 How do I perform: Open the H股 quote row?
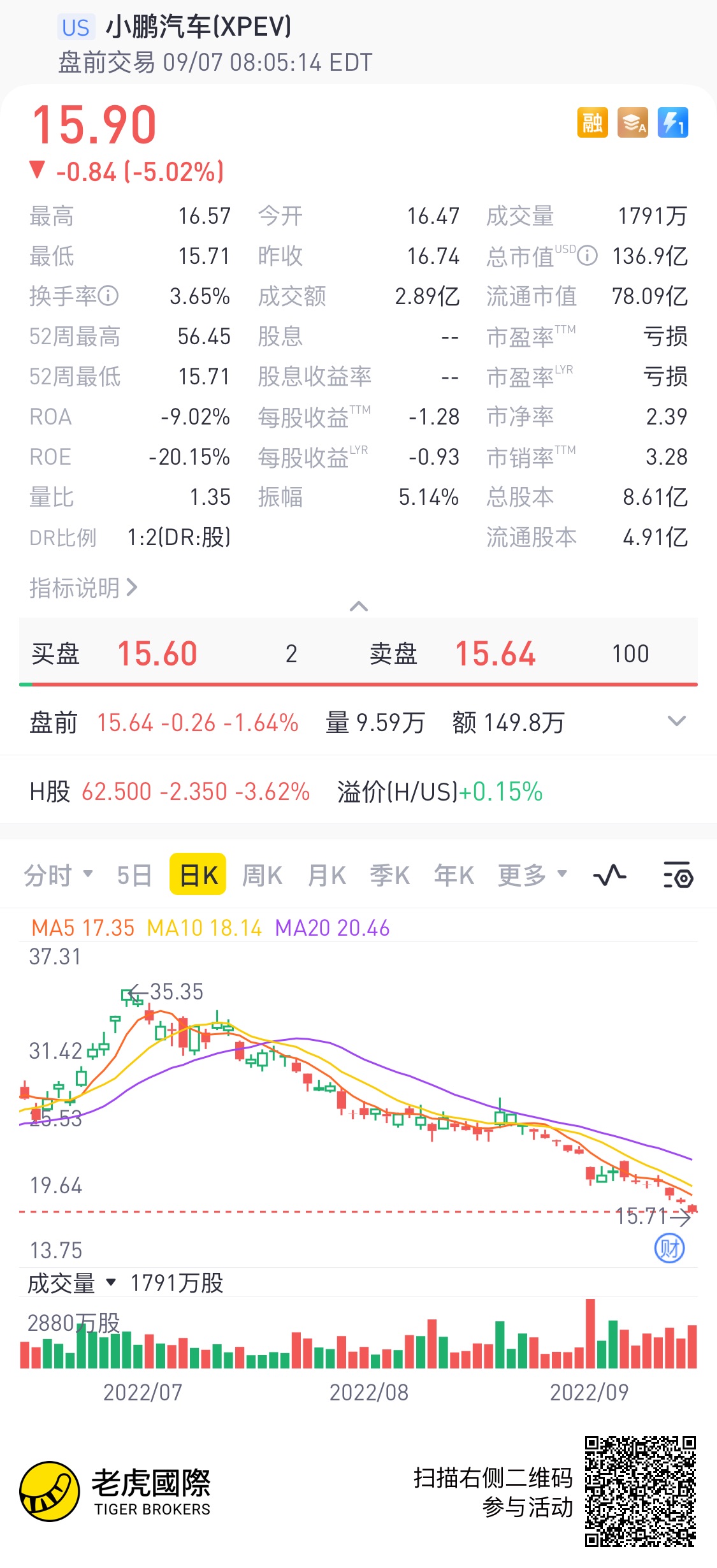coord(287,792)
